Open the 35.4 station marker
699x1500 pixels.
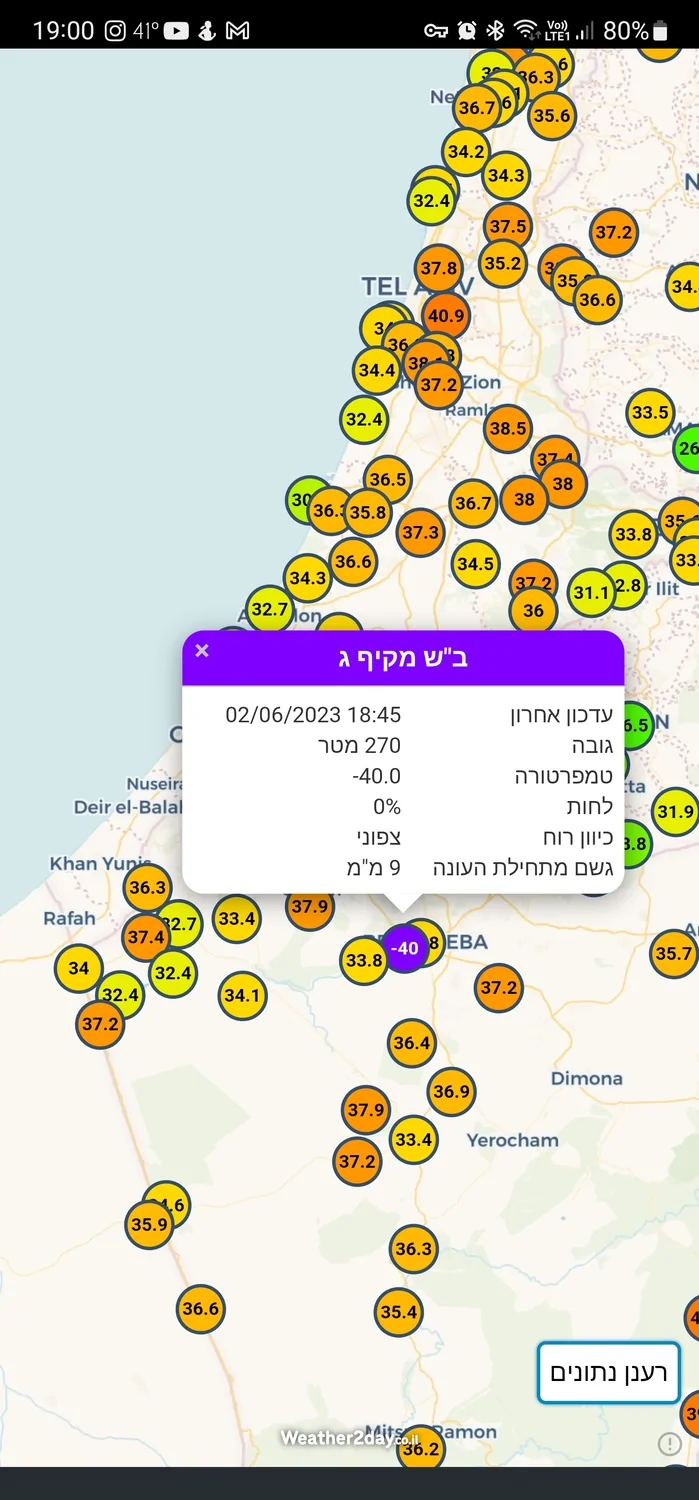pyautogui.click(x=398, y=1311)
